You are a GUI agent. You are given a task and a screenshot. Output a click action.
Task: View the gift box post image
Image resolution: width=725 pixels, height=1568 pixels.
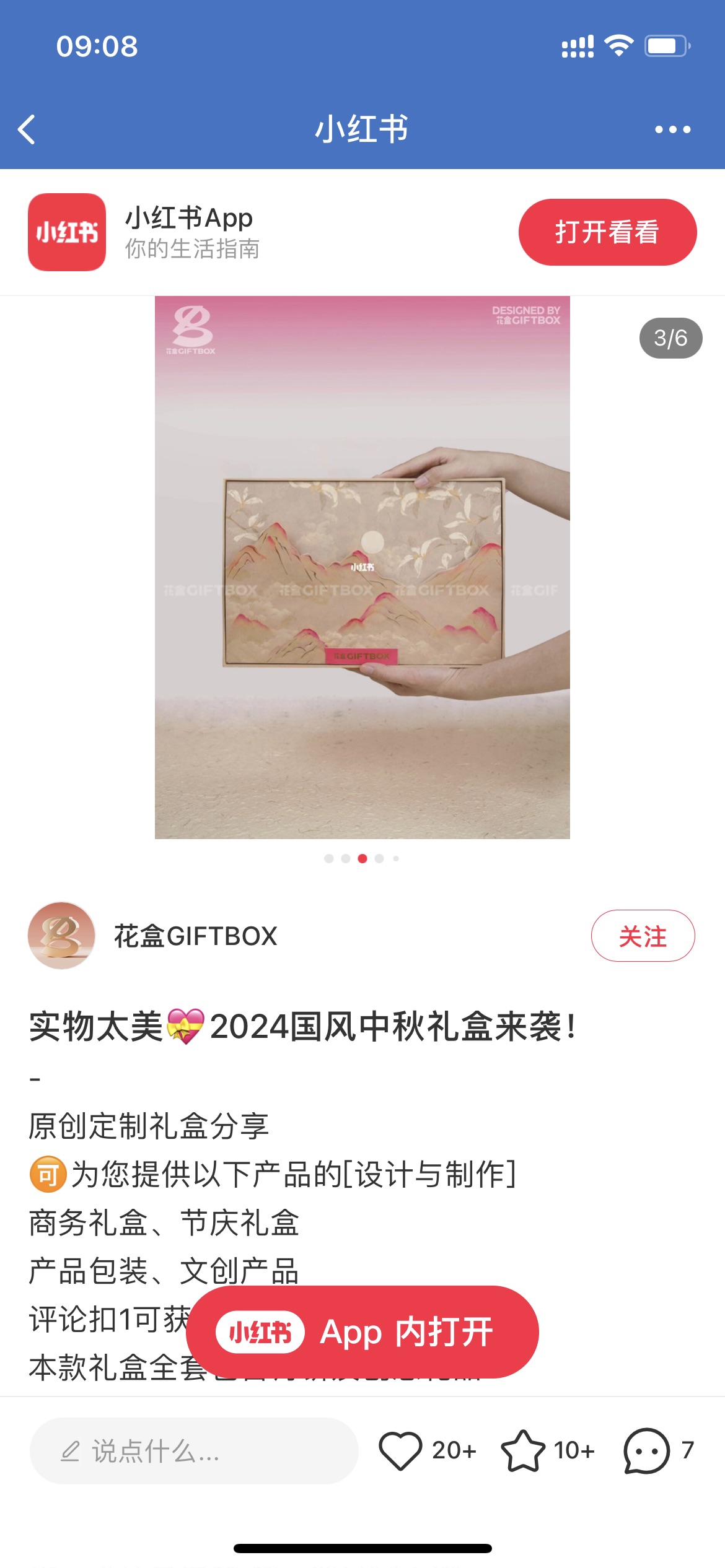tap(362, 567)
